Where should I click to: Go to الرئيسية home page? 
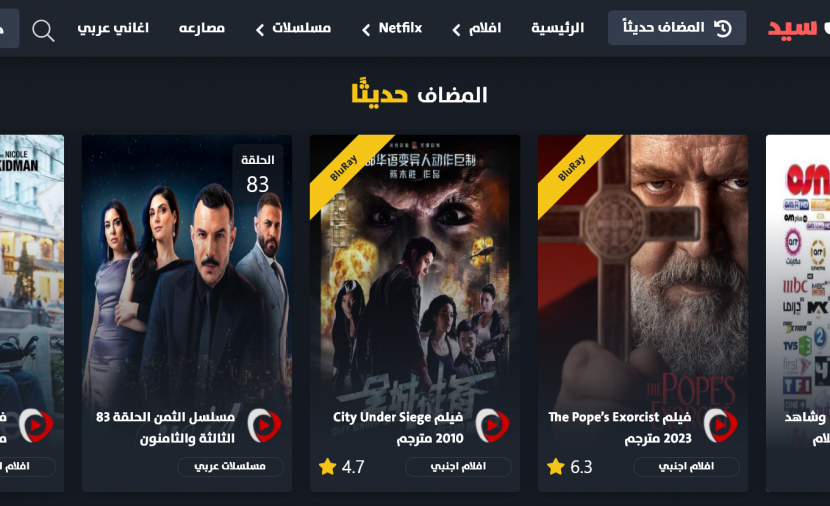click(x=557, y=28)
